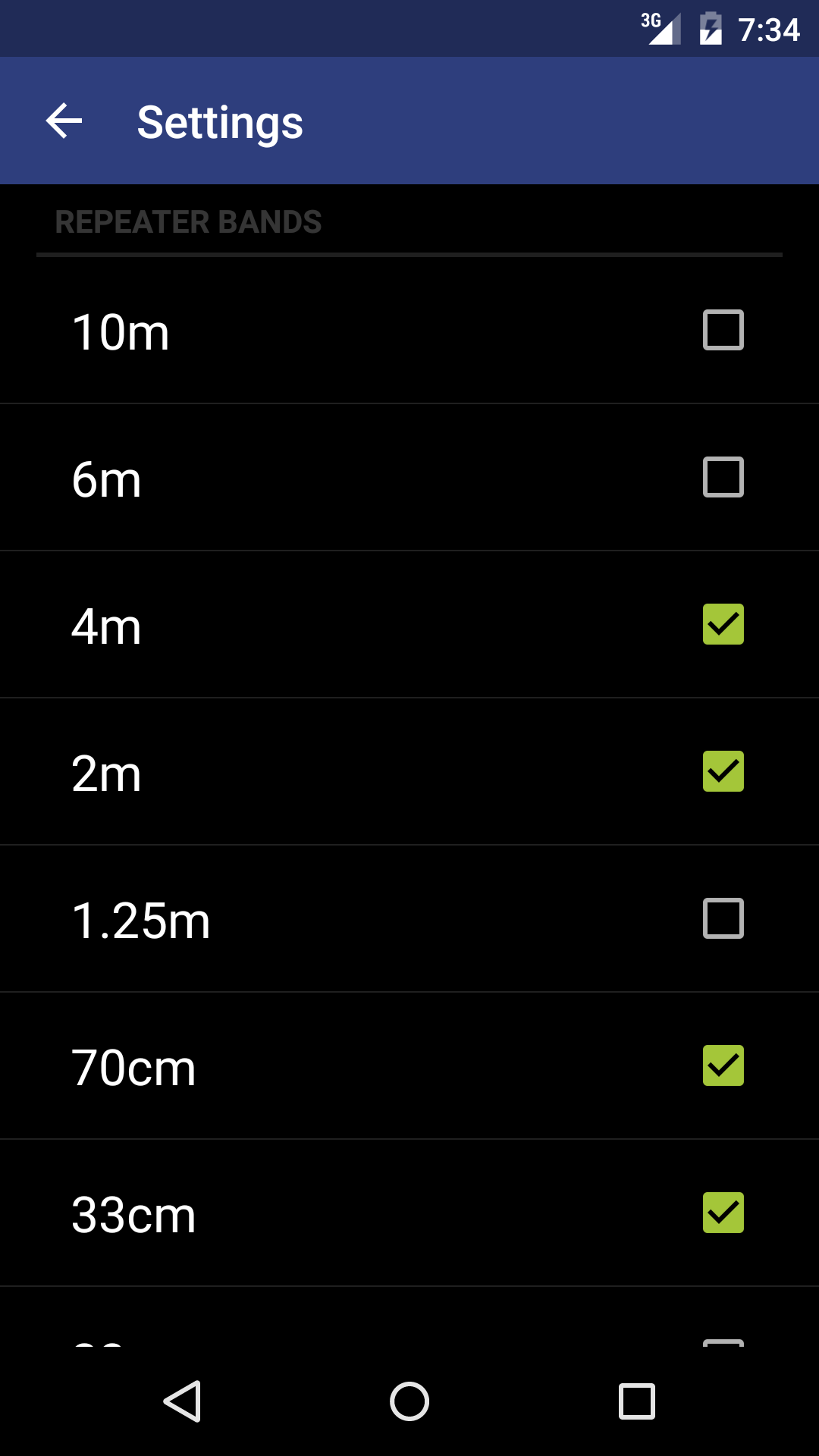The width and height of the screenshot is (819, 1456).
Task: Enable the 10m repeater band checkbox
Action: click(x=723, y=330)
